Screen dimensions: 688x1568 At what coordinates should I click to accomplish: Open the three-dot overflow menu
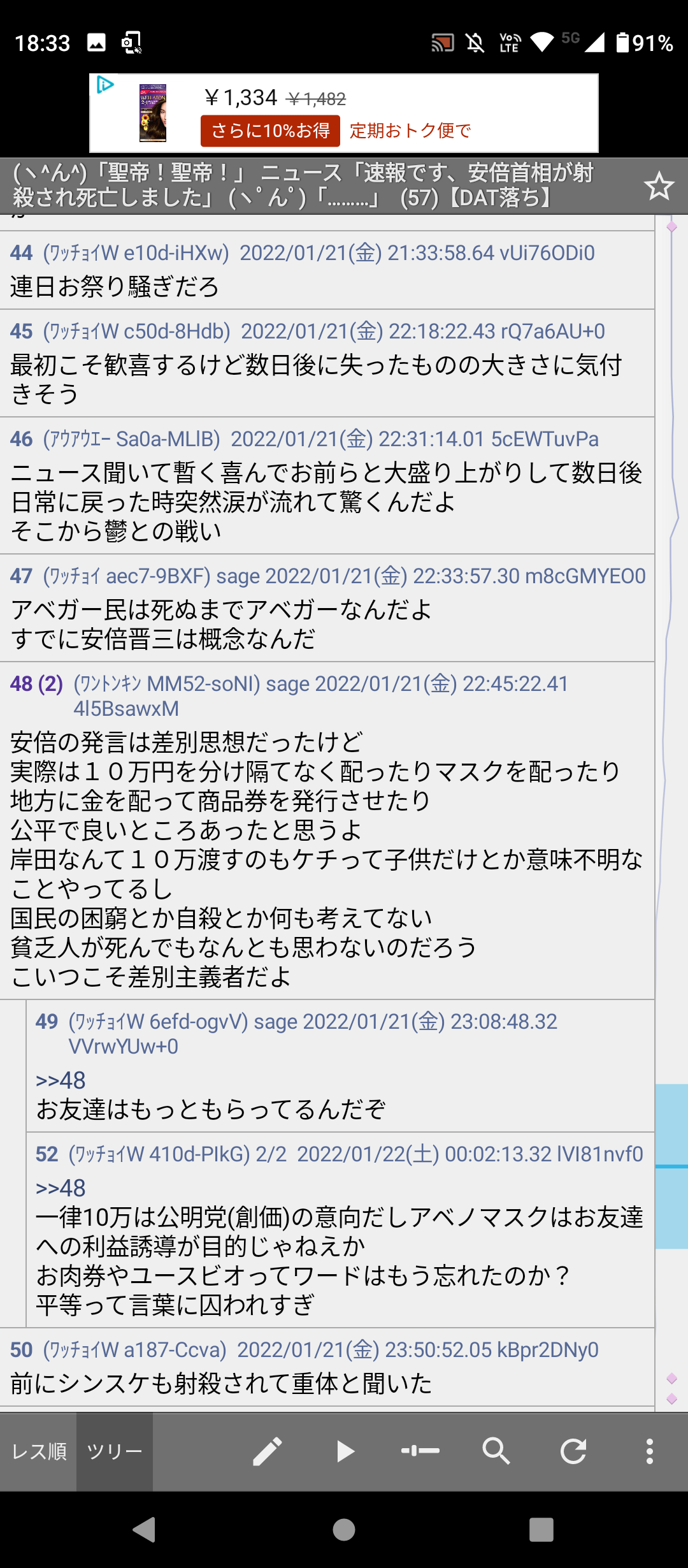tap(650, 1451)
